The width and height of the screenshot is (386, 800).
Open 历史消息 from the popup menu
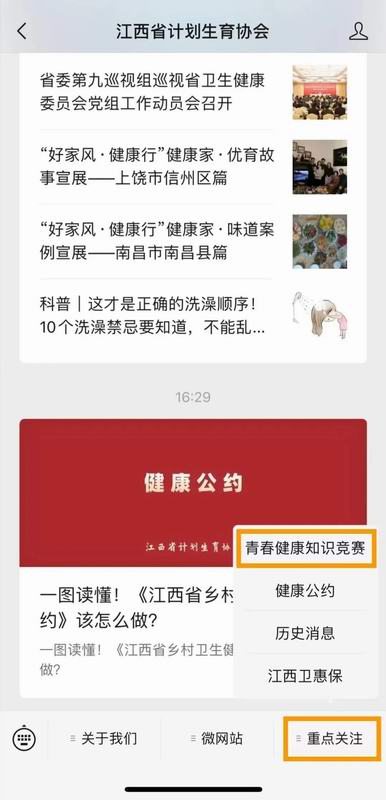(305, 633)
